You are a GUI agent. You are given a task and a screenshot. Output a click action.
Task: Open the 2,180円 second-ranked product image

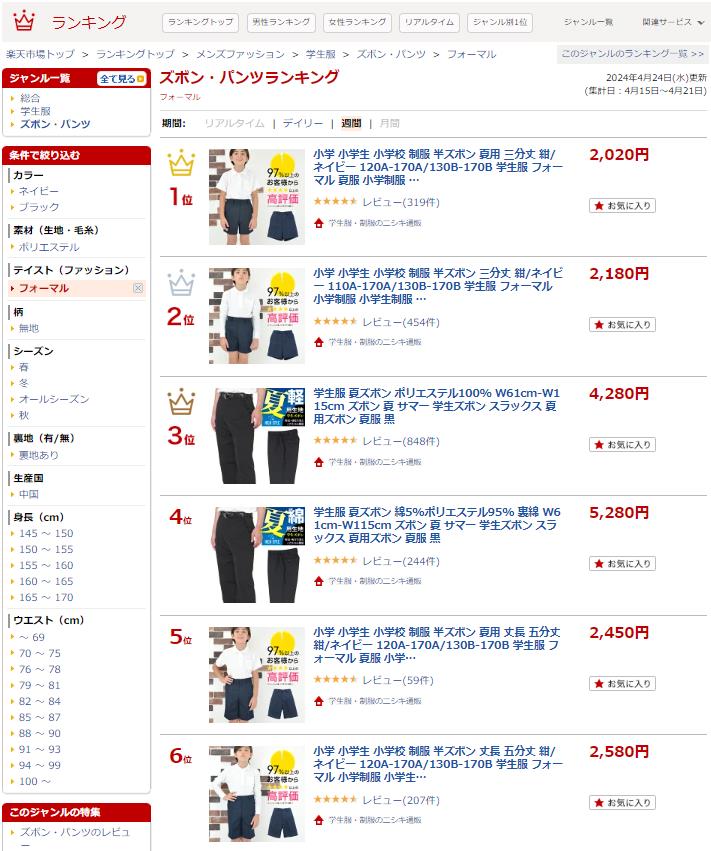(x=257, y=316)
